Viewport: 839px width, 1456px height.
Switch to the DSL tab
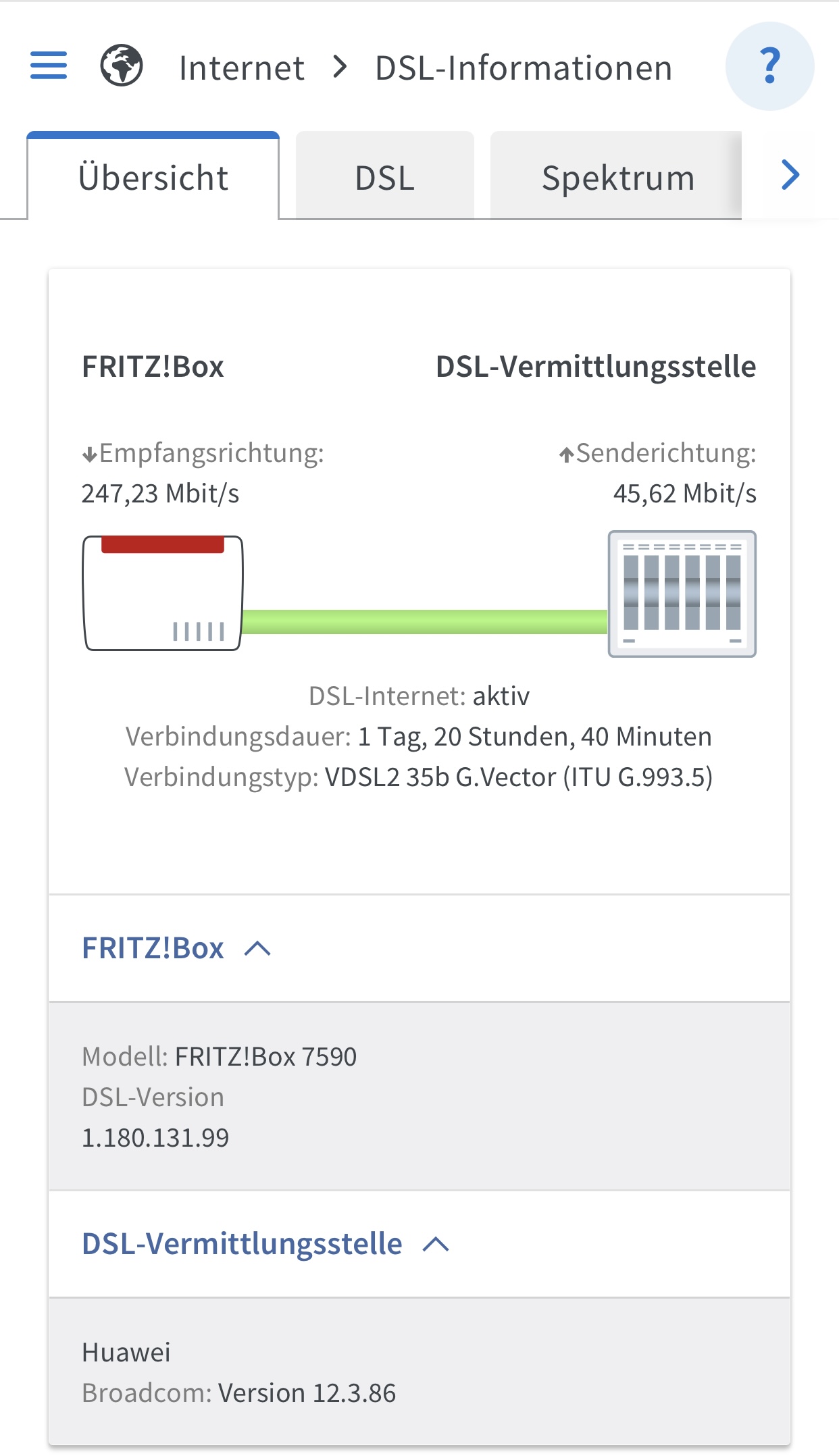coord(384,178)
